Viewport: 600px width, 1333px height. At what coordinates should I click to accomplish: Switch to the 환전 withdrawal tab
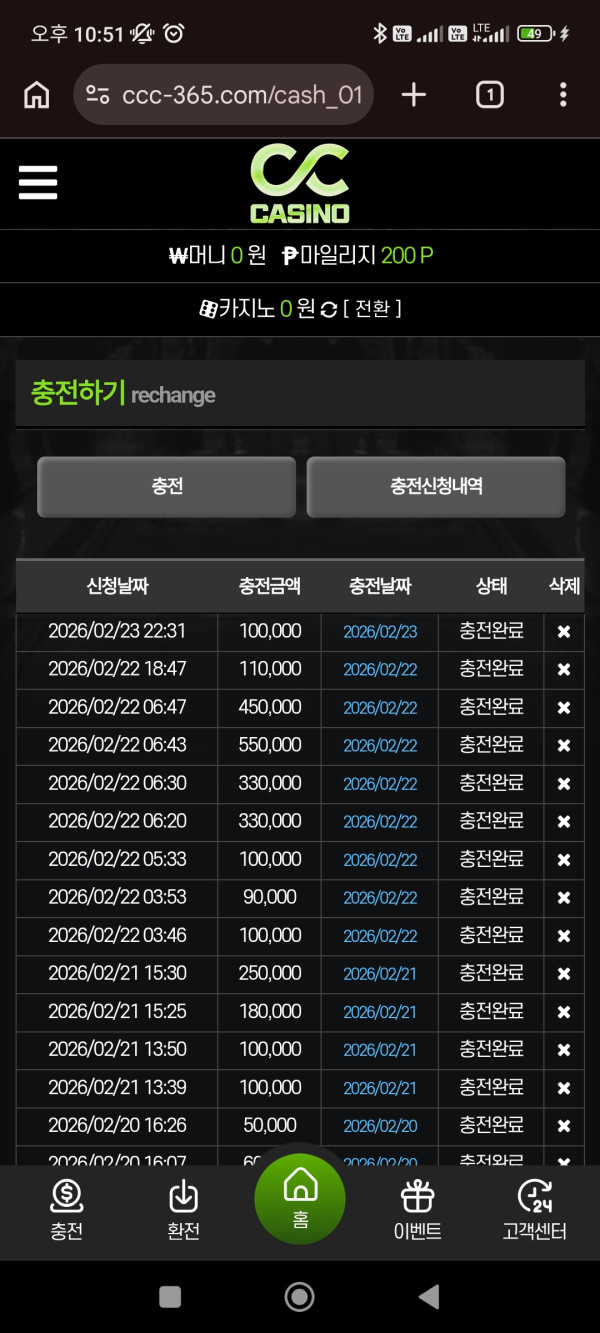[184, 1210]
